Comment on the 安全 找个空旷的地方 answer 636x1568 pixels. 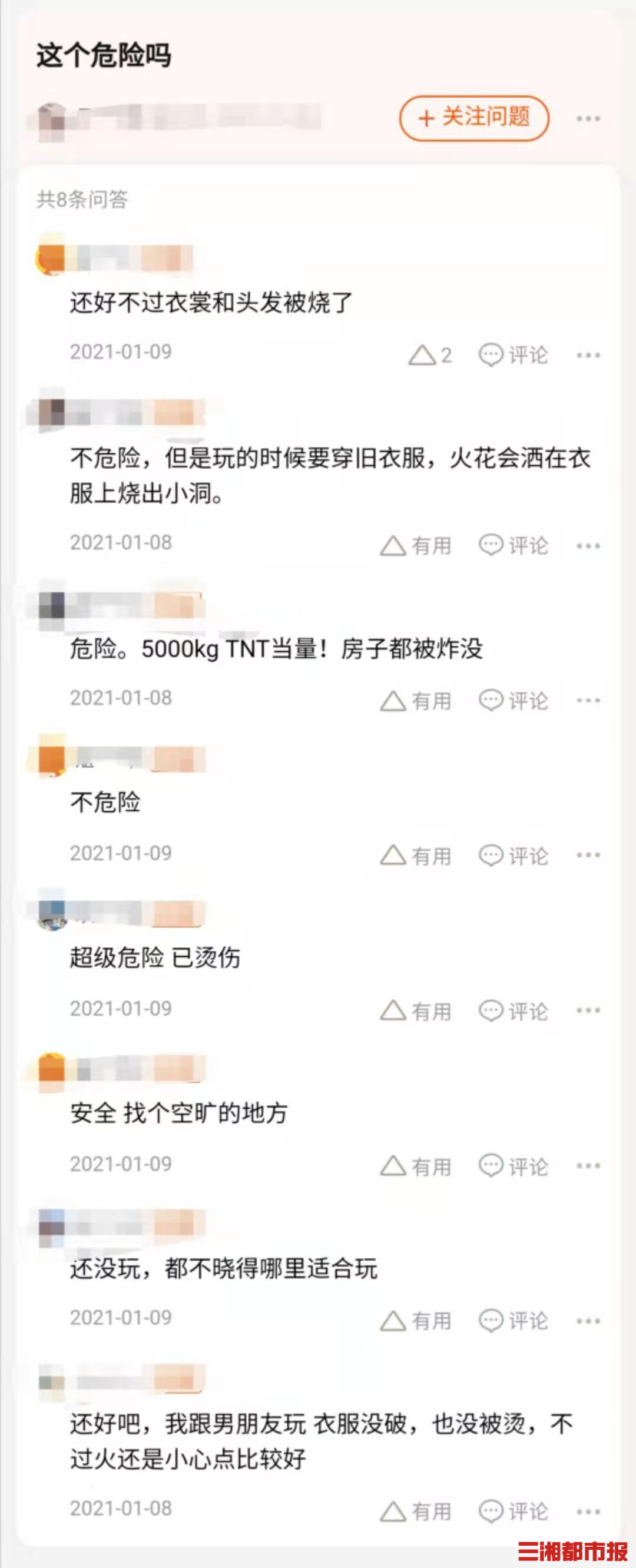click(514, 1166)
